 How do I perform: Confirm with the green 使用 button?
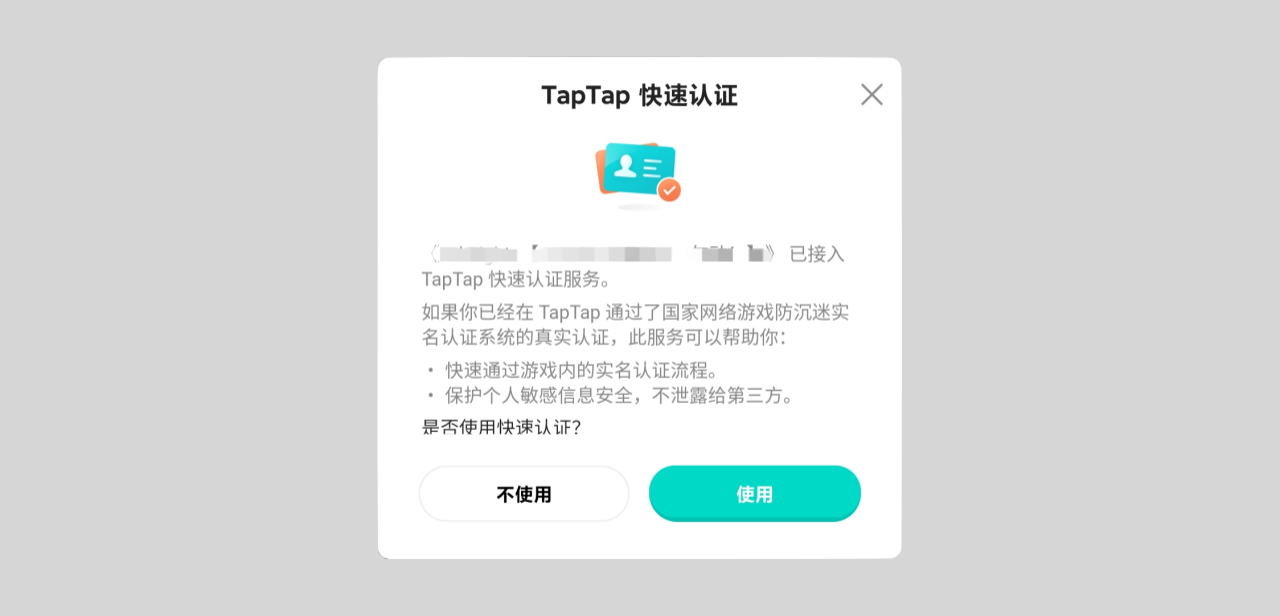(x=754, y=494)
